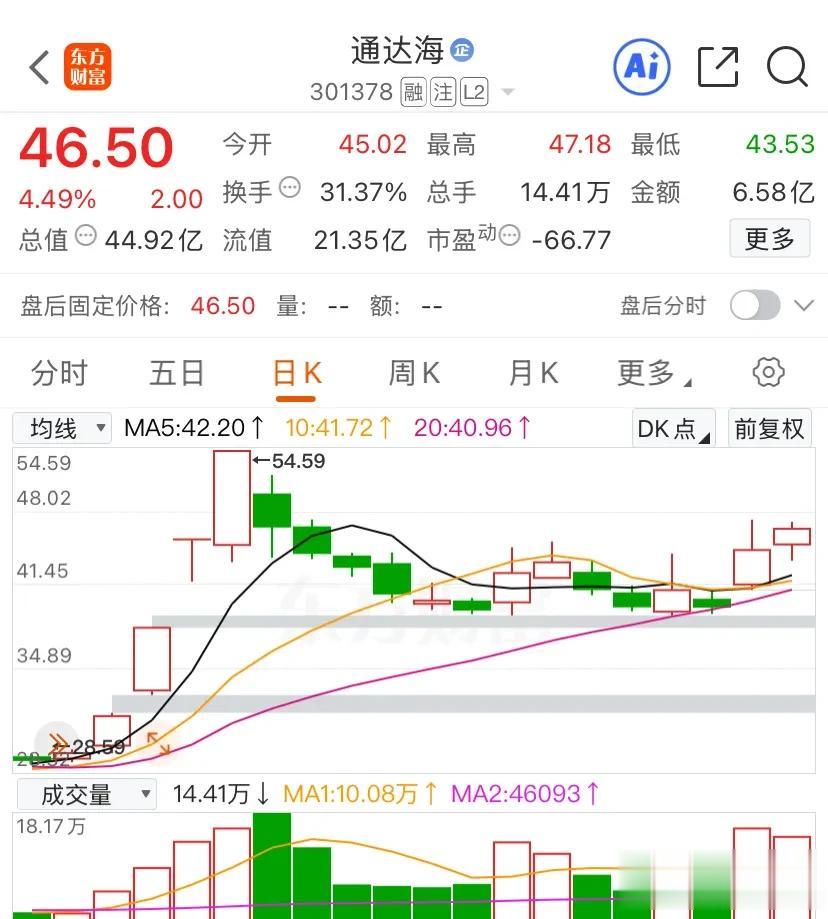Switch to the 周K tab

(x=414, y=373)
